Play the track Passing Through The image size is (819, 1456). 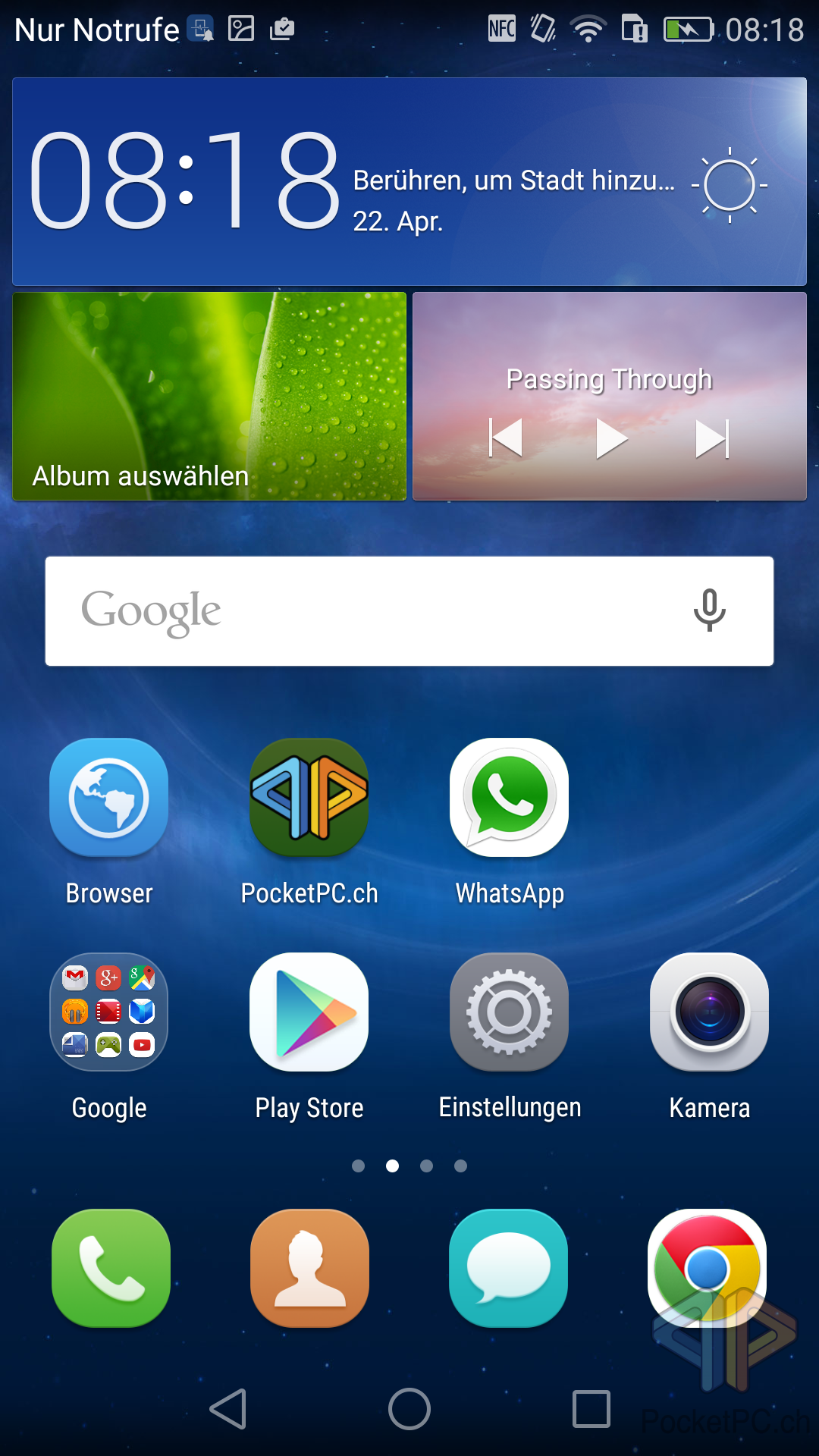point(611,438)
